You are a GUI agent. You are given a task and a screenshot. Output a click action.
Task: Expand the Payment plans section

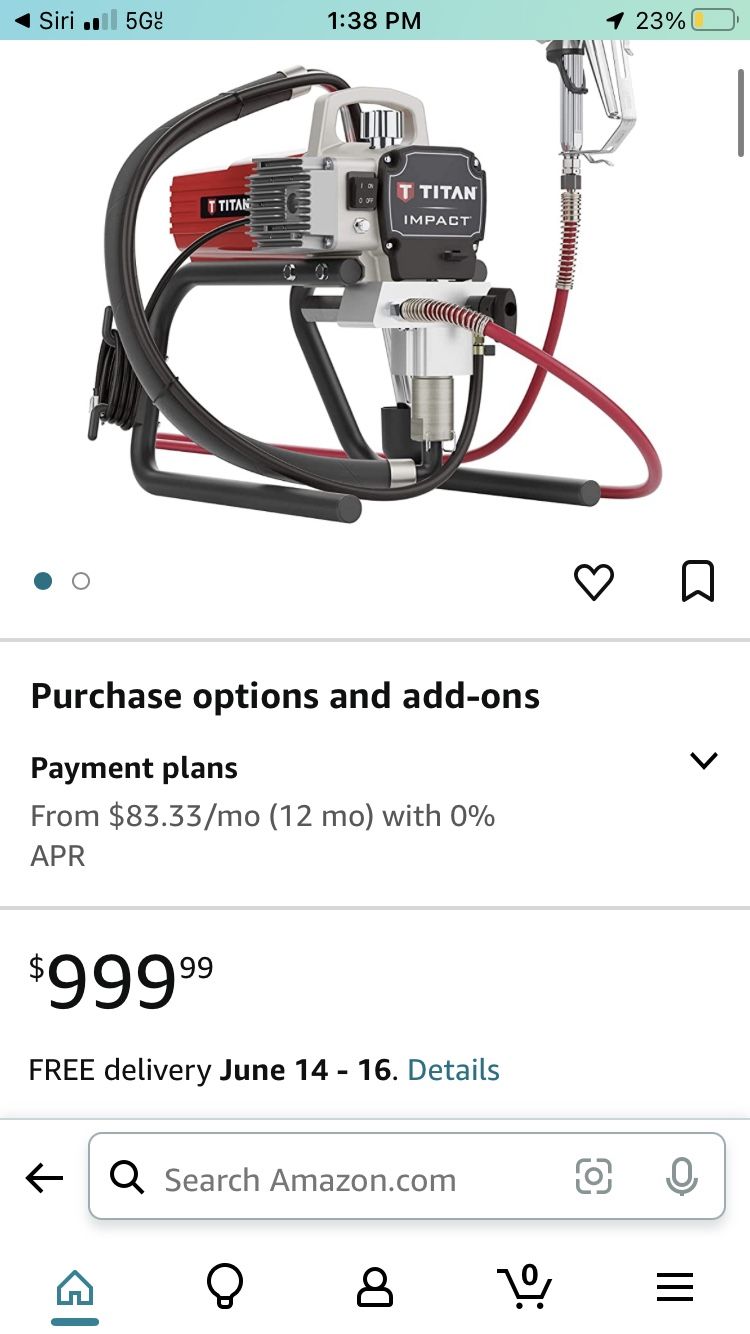(x=703, y=761)
